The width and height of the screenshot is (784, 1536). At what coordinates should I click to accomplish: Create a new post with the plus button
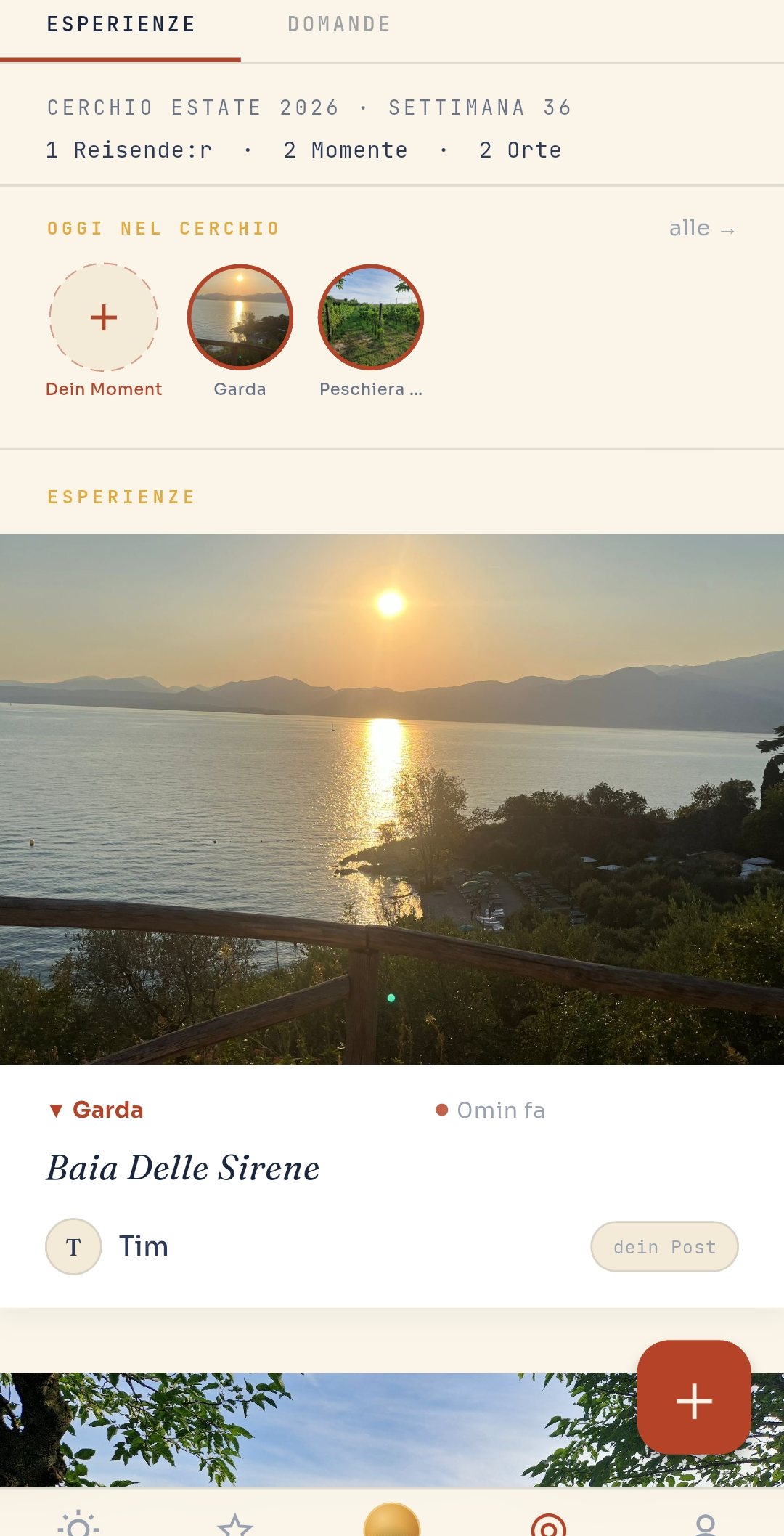coord(694,1398)
